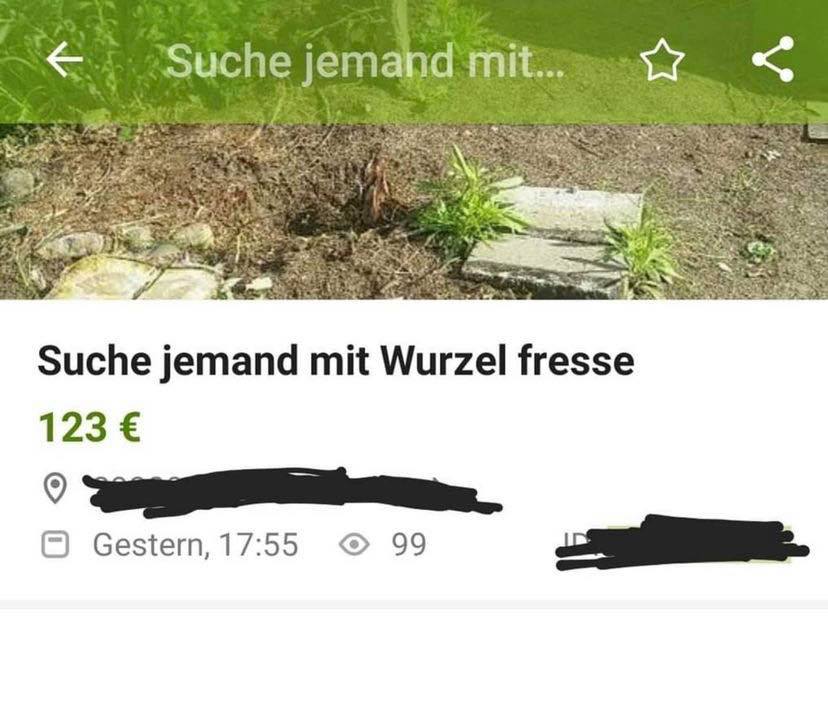Add this listing to favorites with star

click(661, 62)
